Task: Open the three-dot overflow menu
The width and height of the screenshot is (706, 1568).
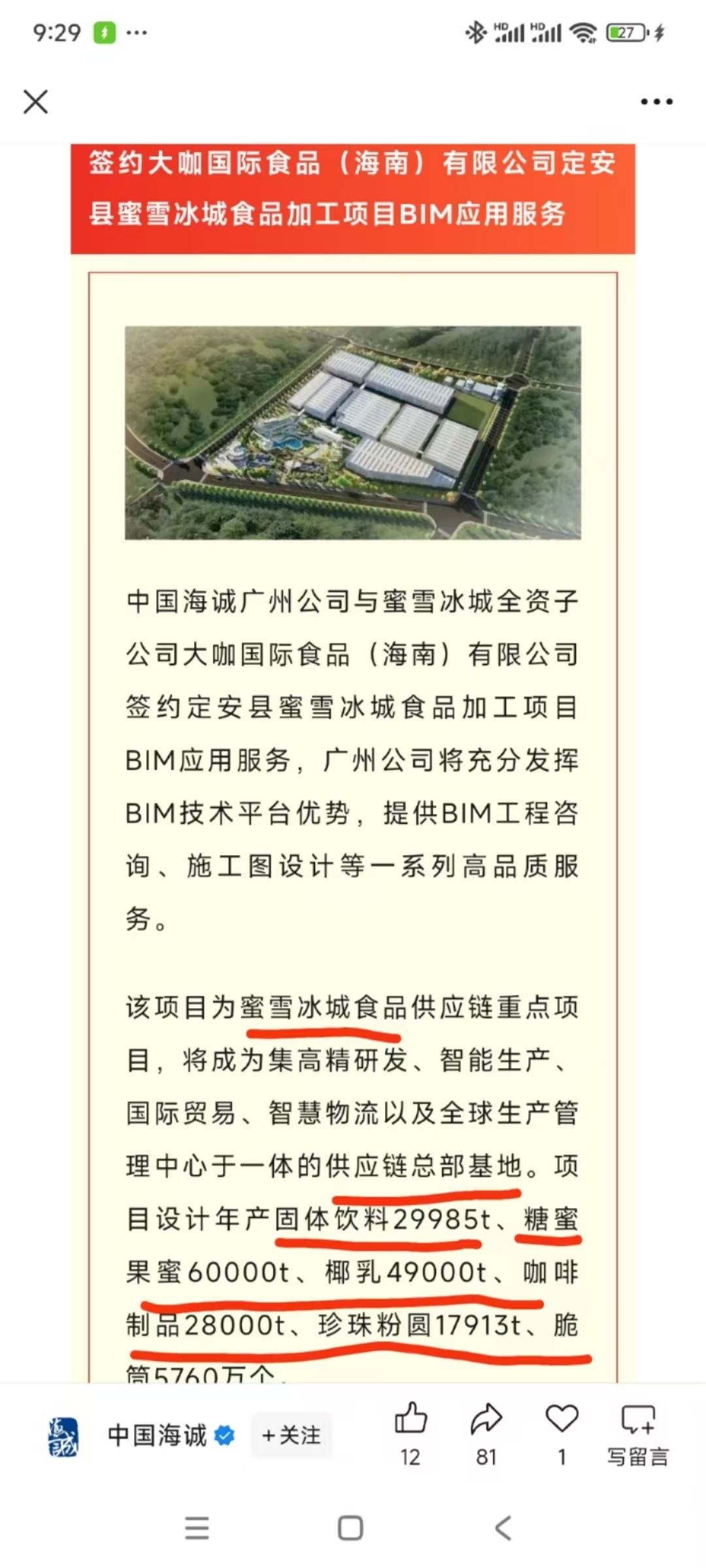Action: click(656, 102)
